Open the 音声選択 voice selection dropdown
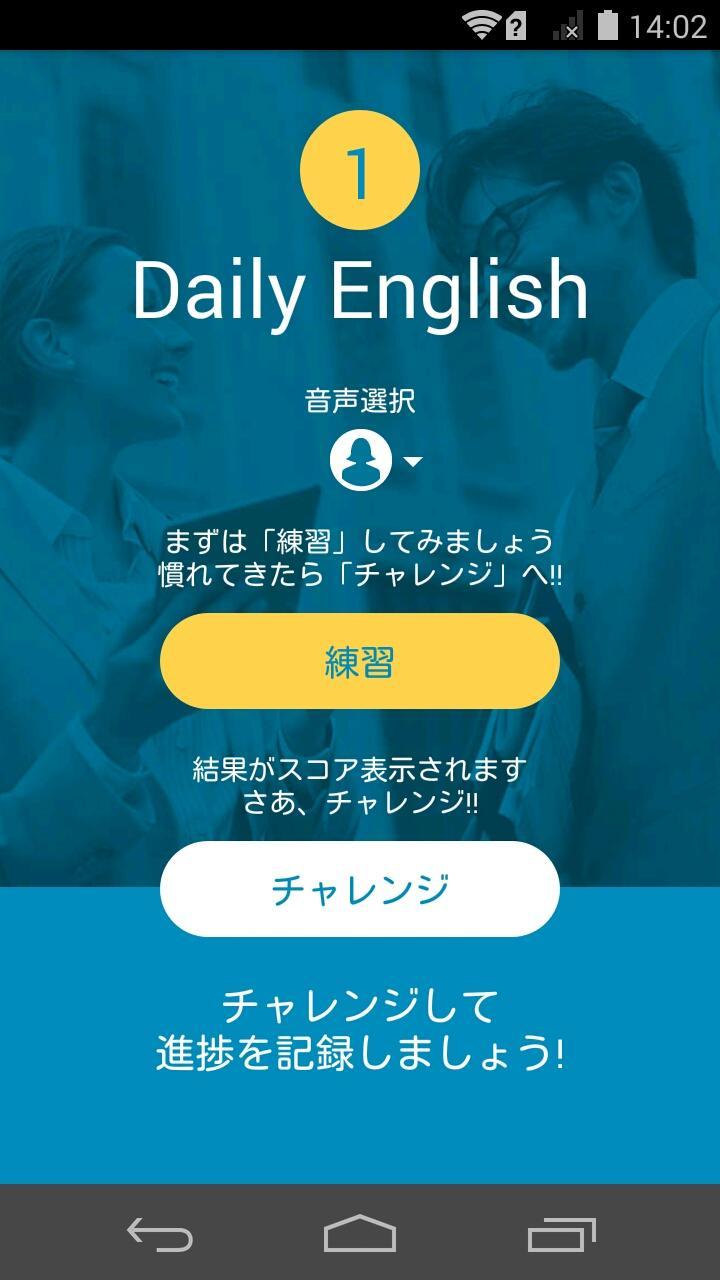 tap(375, 461)
